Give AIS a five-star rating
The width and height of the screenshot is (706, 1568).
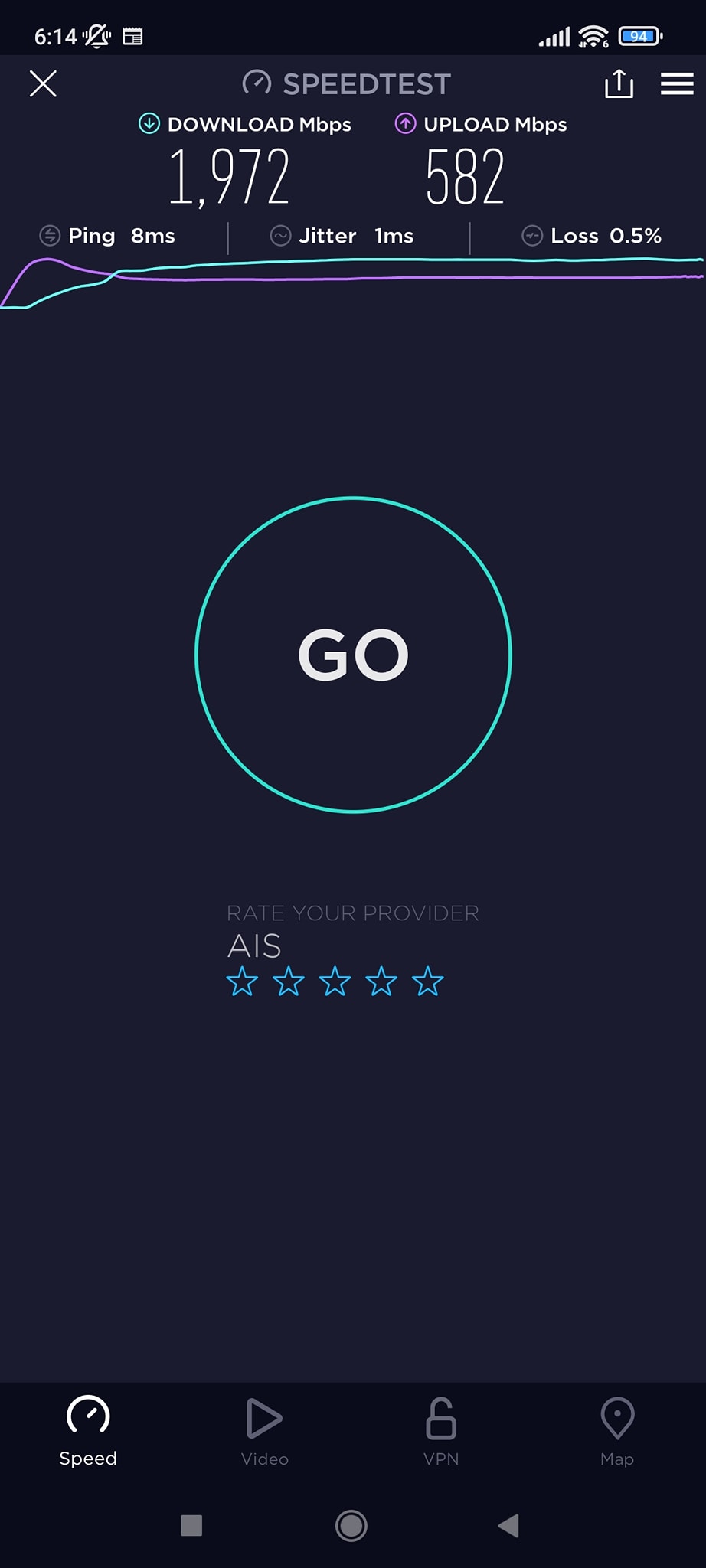click(427, 982)
